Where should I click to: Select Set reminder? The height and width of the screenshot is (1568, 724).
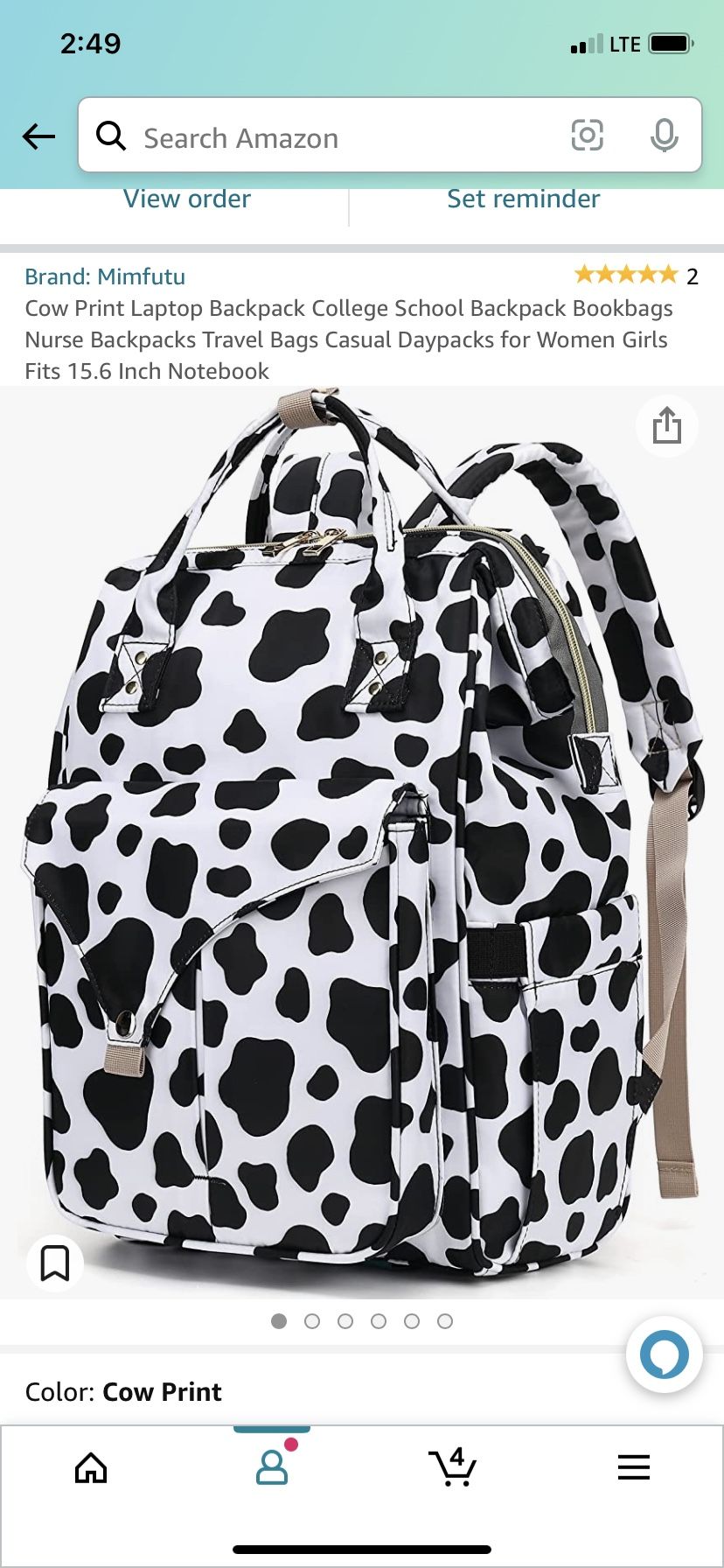point(523,199)
